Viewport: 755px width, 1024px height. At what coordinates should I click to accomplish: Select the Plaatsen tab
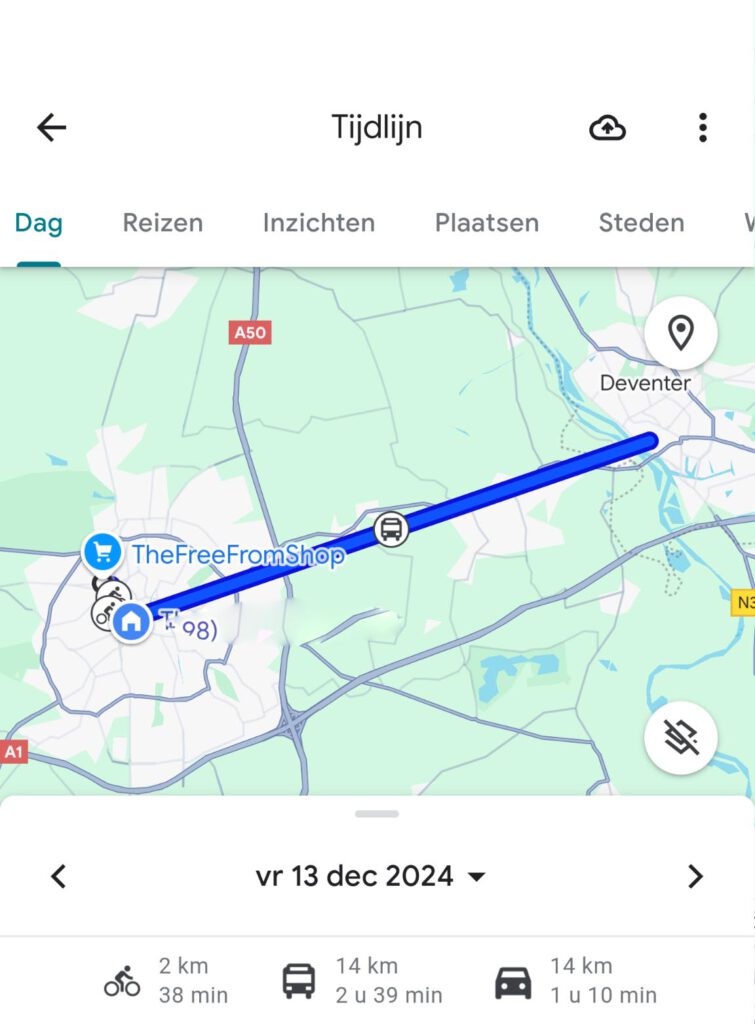(486, 223)
